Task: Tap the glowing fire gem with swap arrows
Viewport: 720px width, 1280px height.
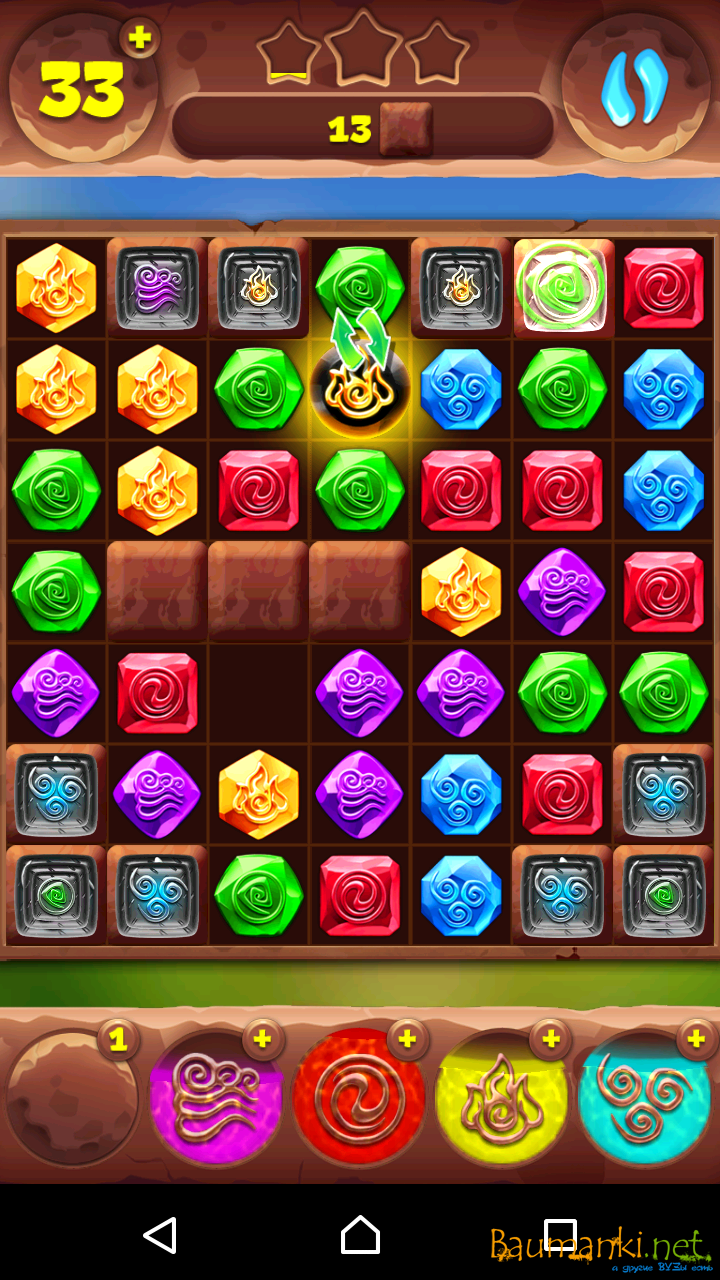Action: (x=360, y=390)
